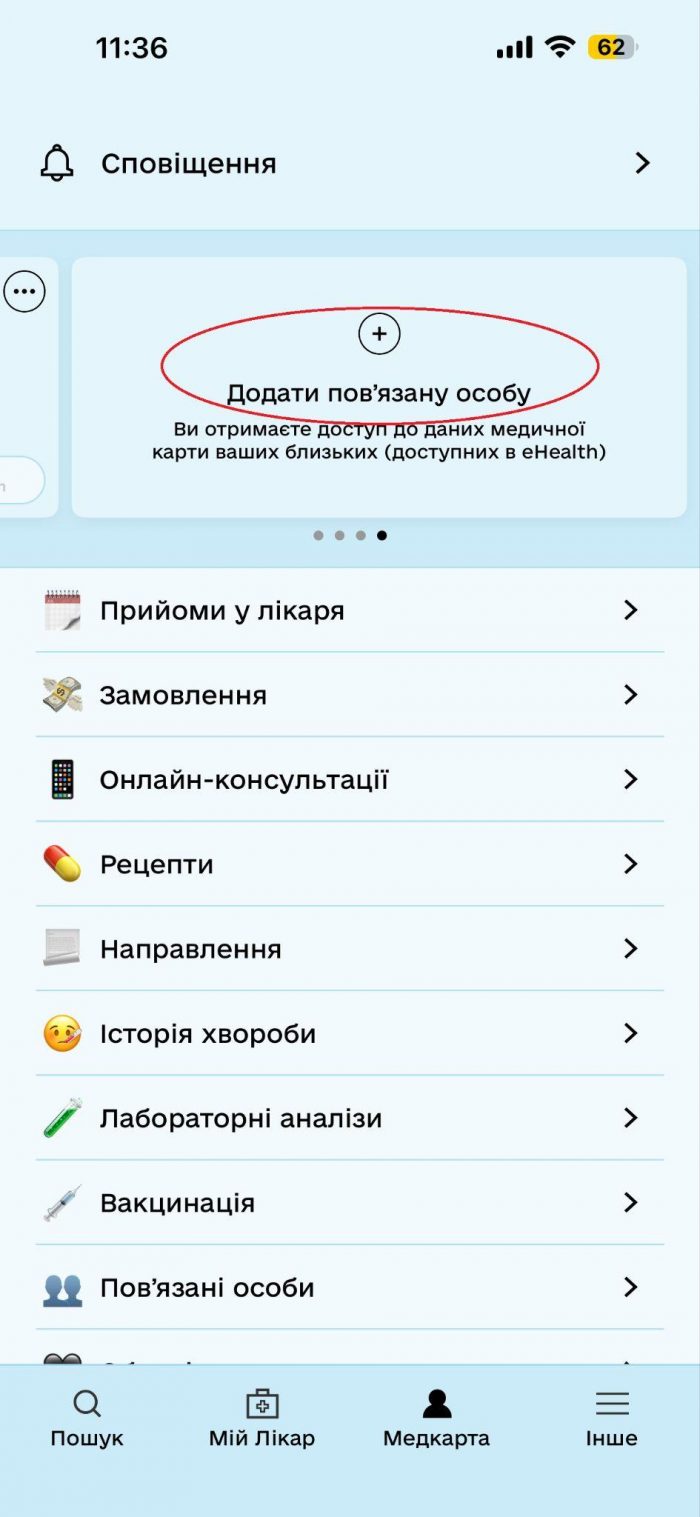Open the three-dots menu on the left card
The image size is (700, 1517).
(24, 292)
